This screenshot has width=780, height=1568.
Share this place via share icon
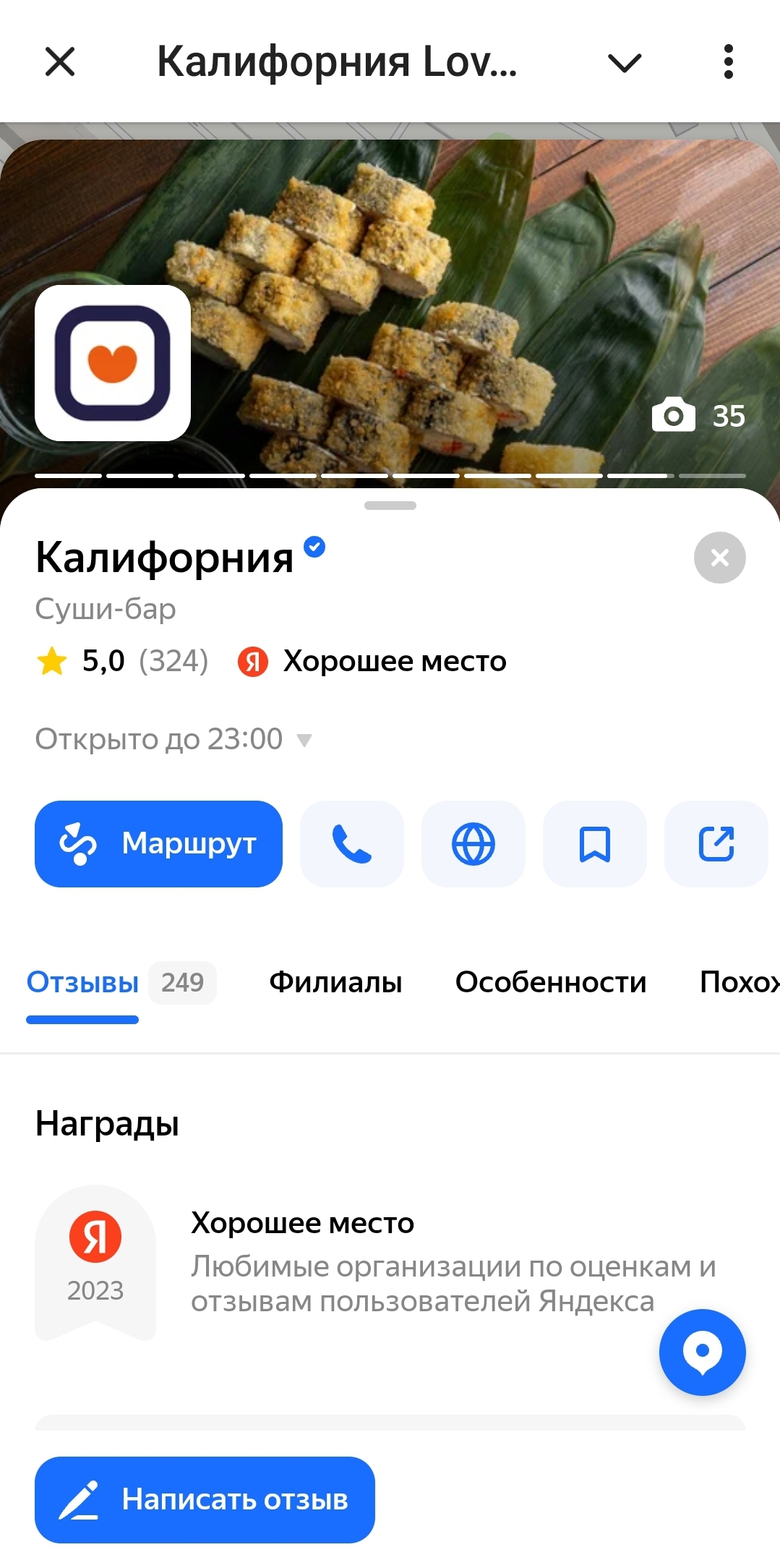point(716,843)
